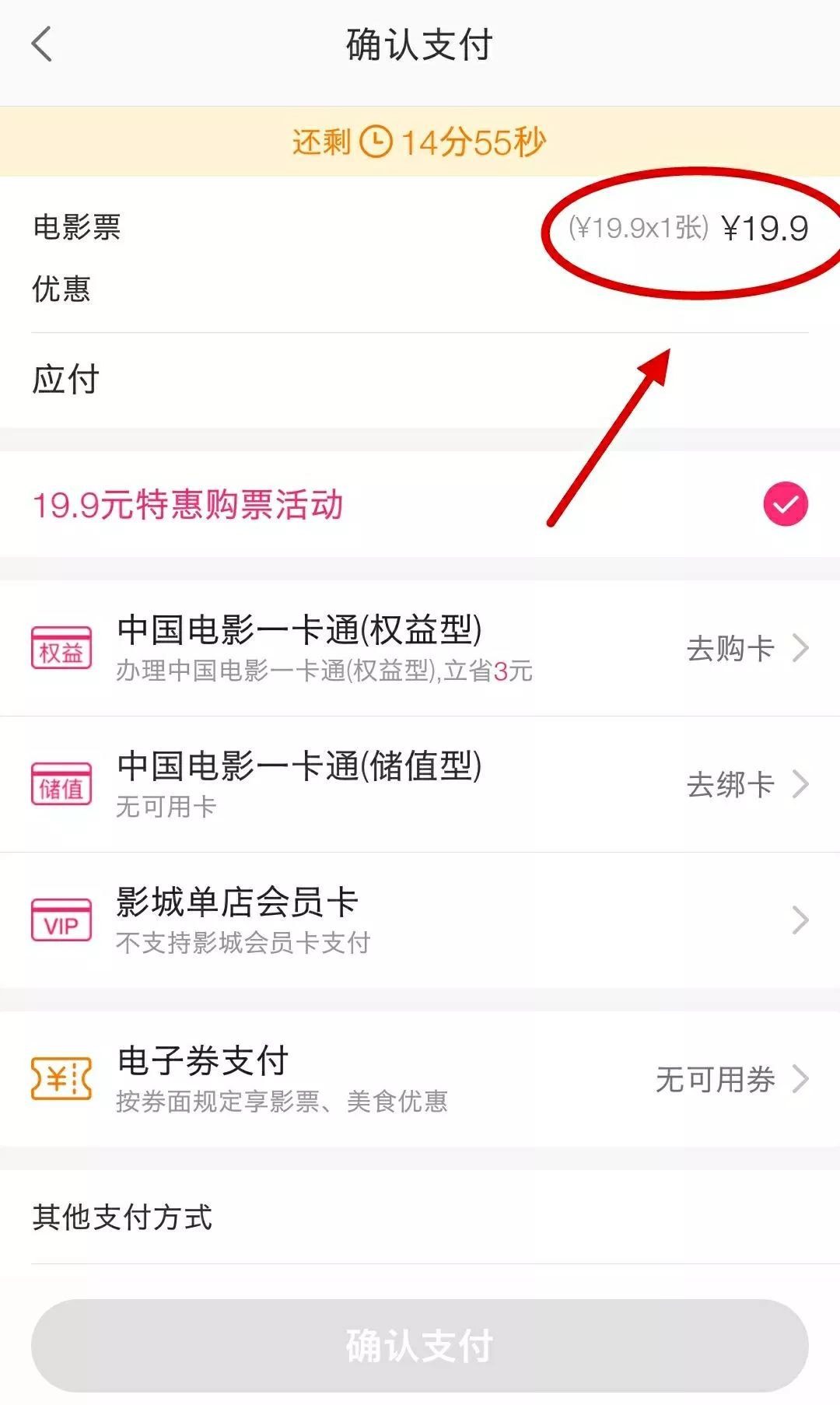The image size is (840, 1405).
Task: Tap the back arrow at top left
Action: click(40, 44)
